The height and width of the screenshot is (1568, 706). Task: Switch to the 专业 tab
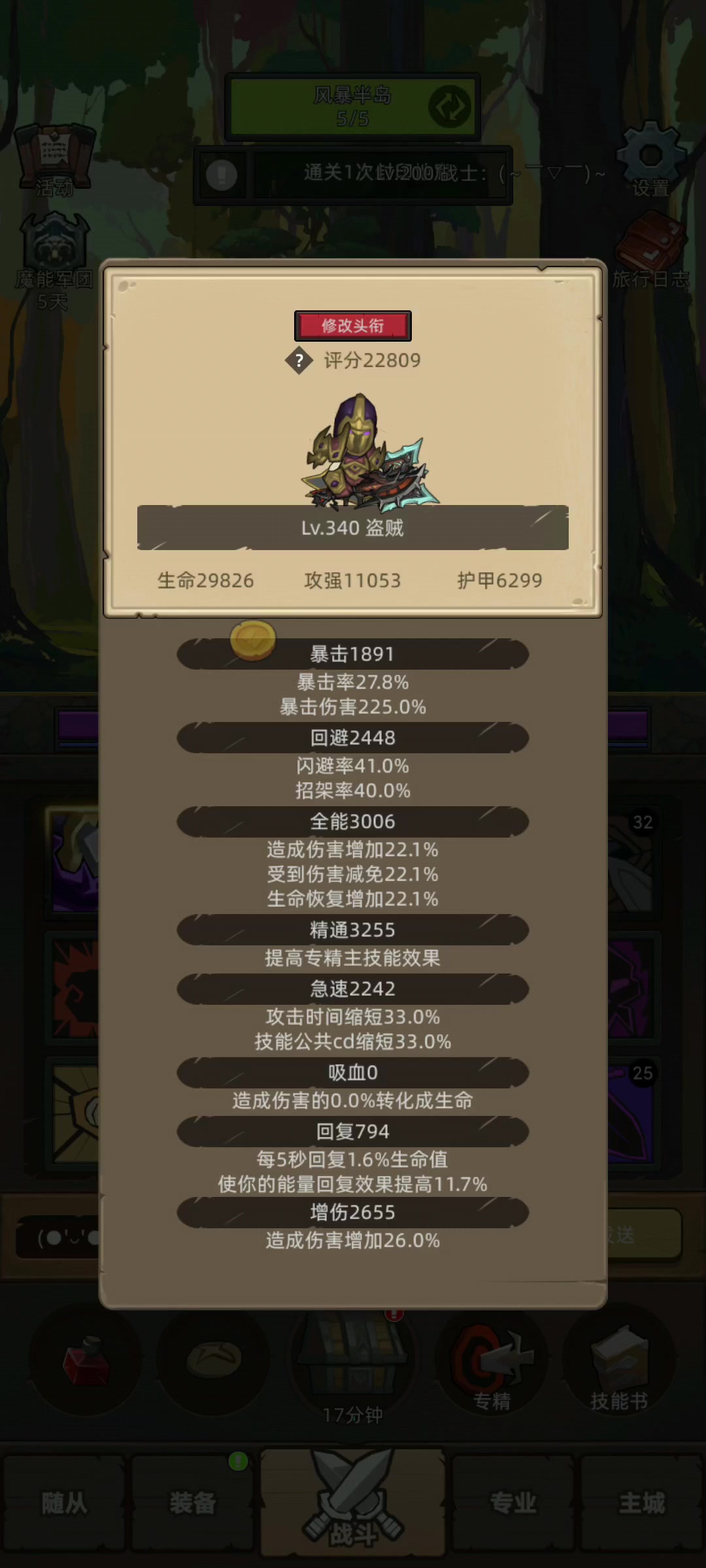pos(513,1503)
